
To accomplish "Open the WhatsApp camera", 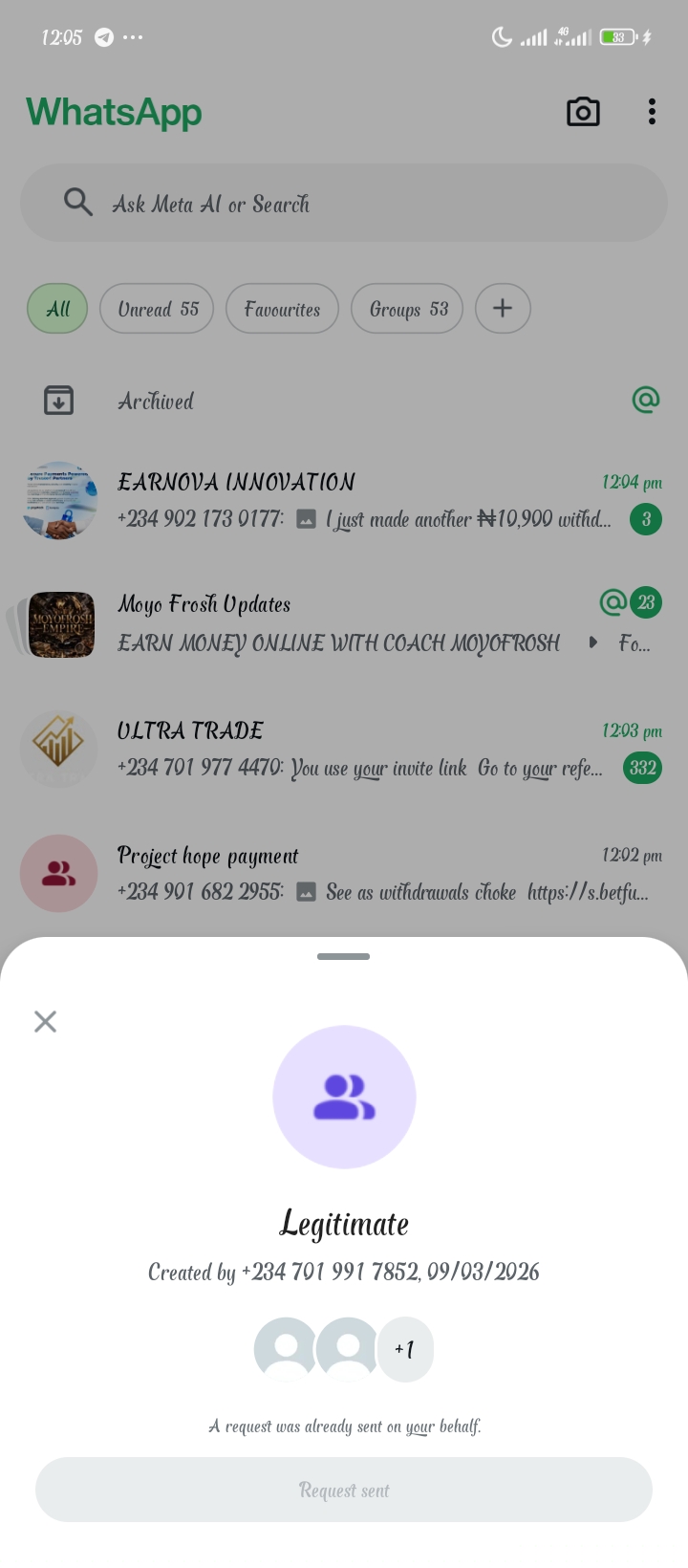I will click(x=583, y=112).
